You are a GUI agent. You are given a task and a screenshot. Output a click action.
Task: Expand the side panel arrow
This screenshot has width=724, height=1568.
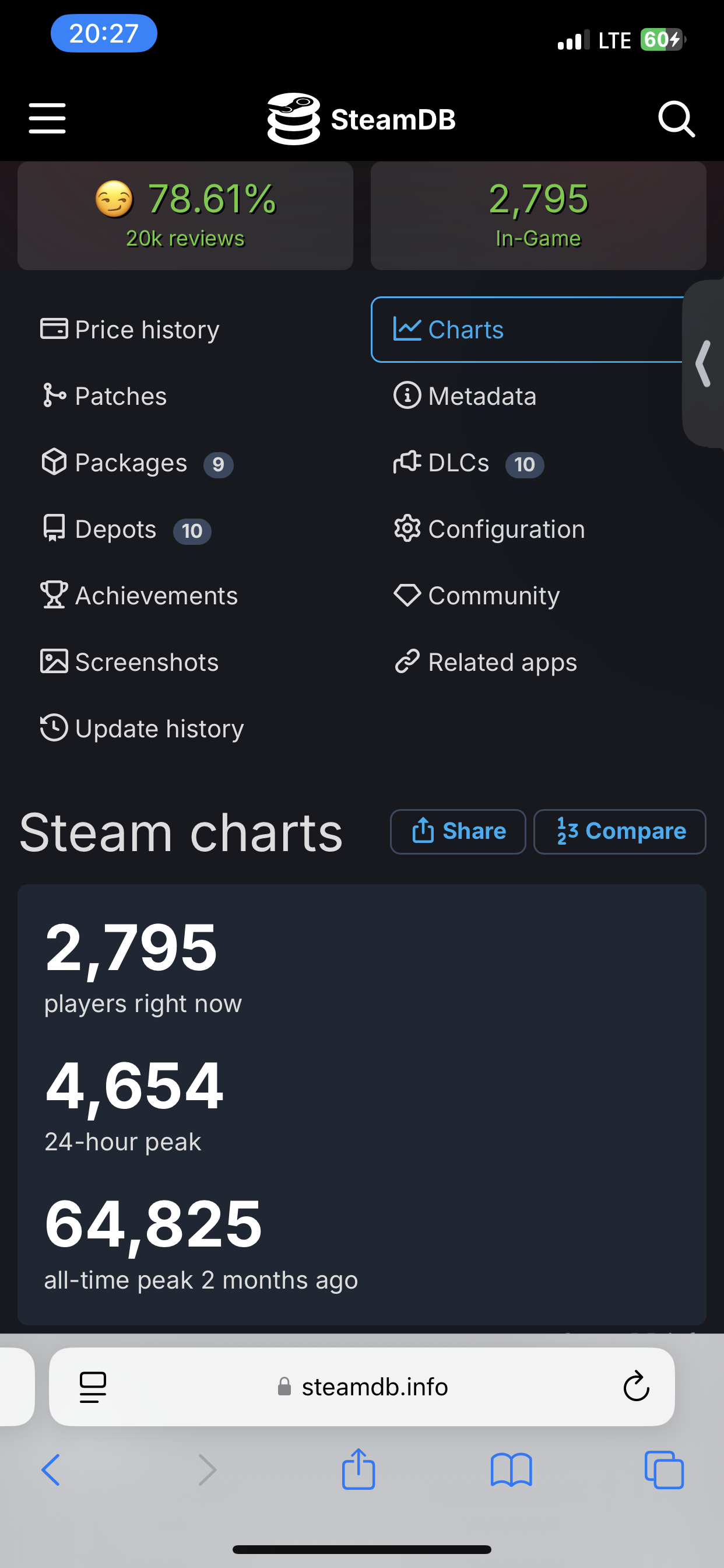[704, 363]
